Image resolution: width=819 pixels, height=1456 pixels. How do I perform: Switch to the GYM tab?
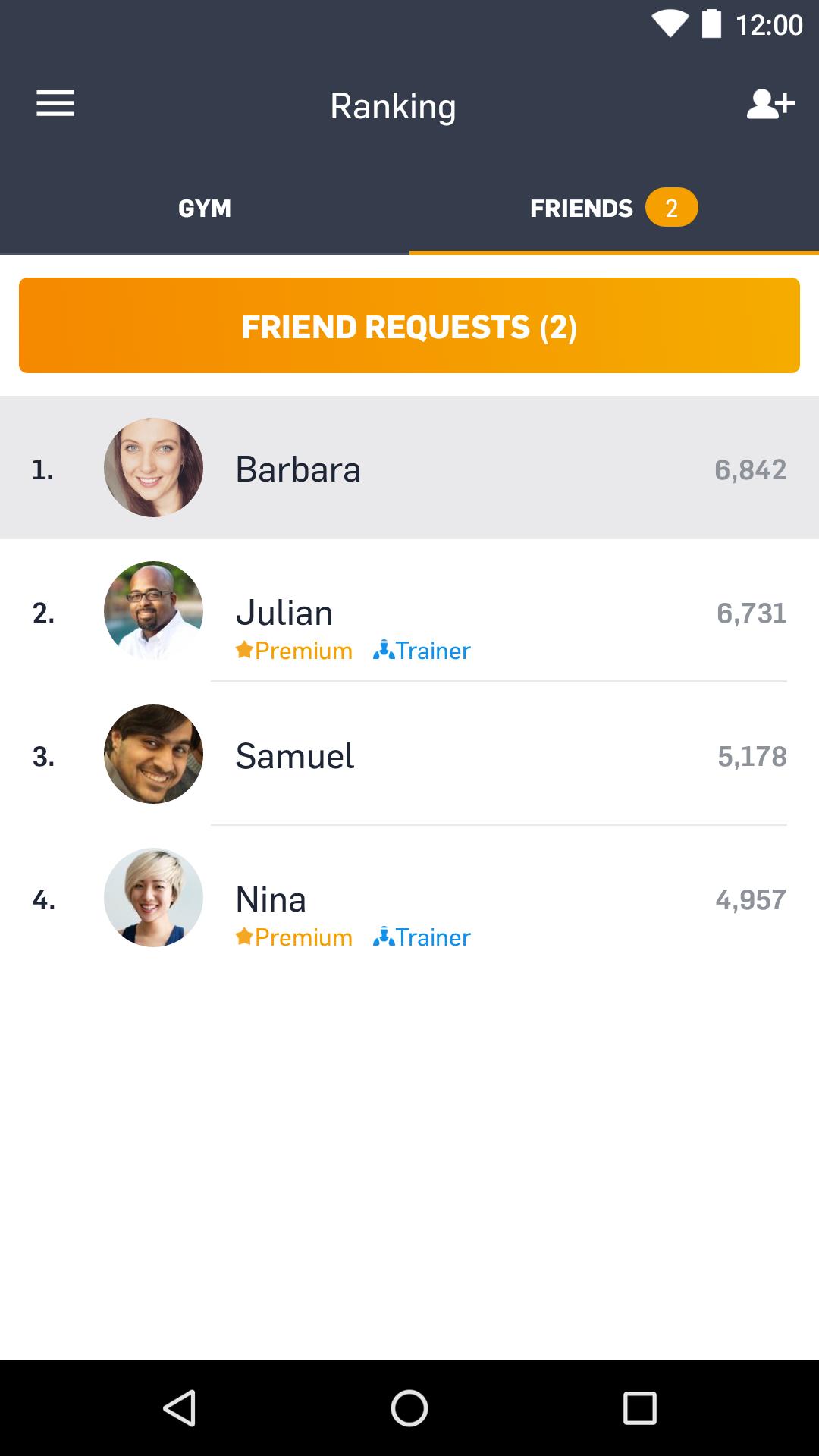(x=205, y=208)
